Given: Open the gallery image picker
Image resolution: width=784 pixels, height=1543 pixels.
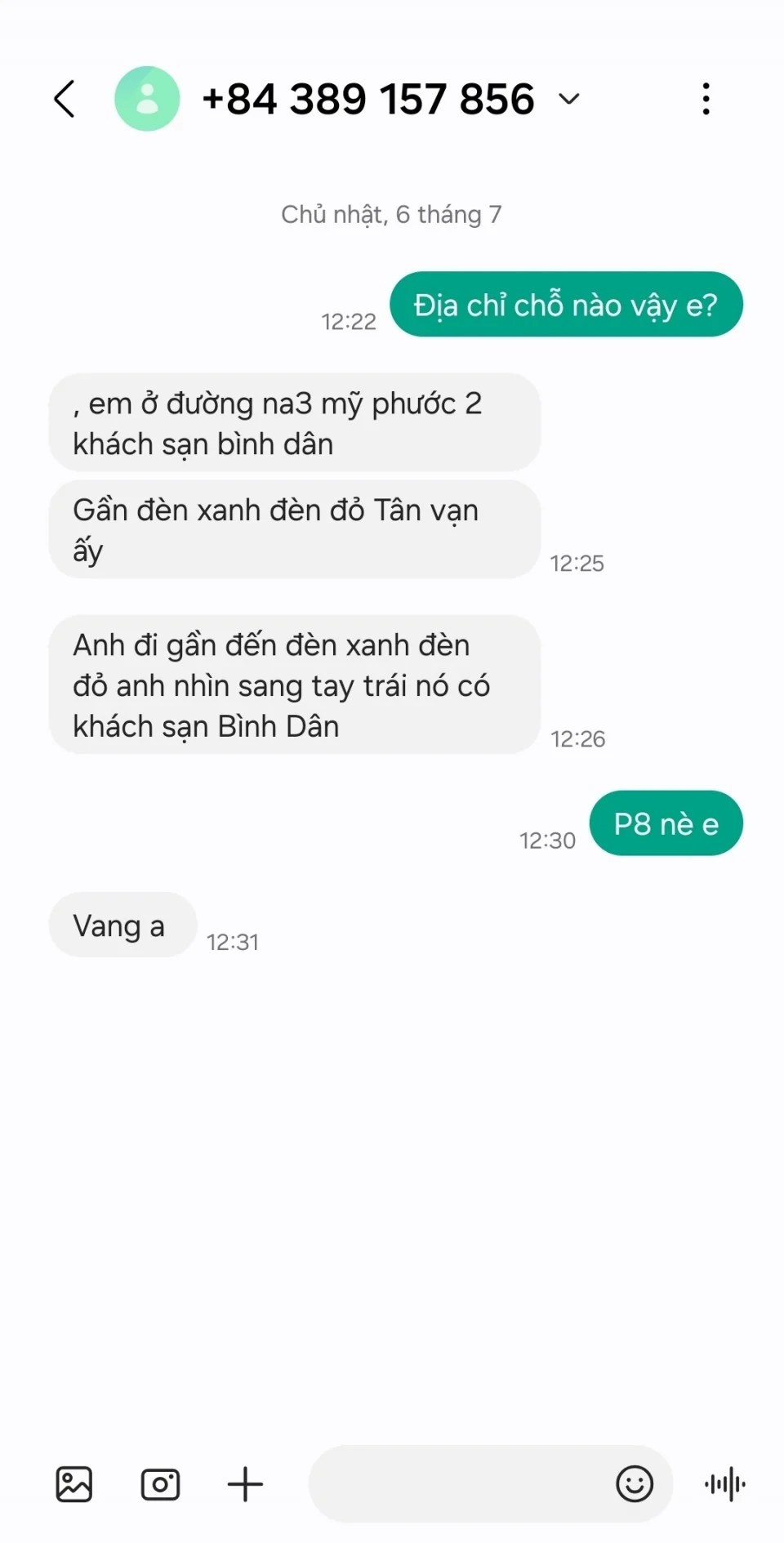Looking at the screenshot, I should (x=74, y=1484).
